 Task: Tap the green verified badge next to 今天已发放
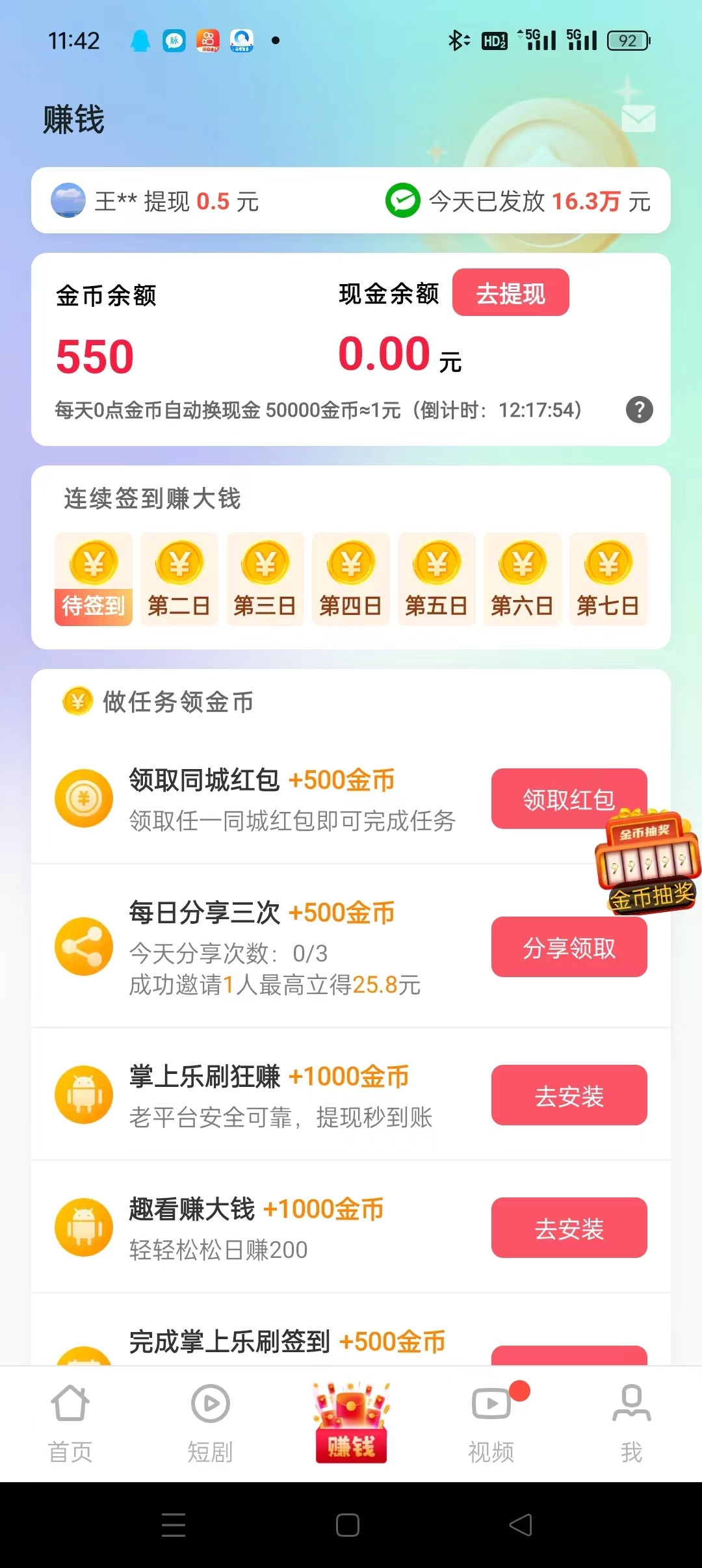[x=402, y=201]
